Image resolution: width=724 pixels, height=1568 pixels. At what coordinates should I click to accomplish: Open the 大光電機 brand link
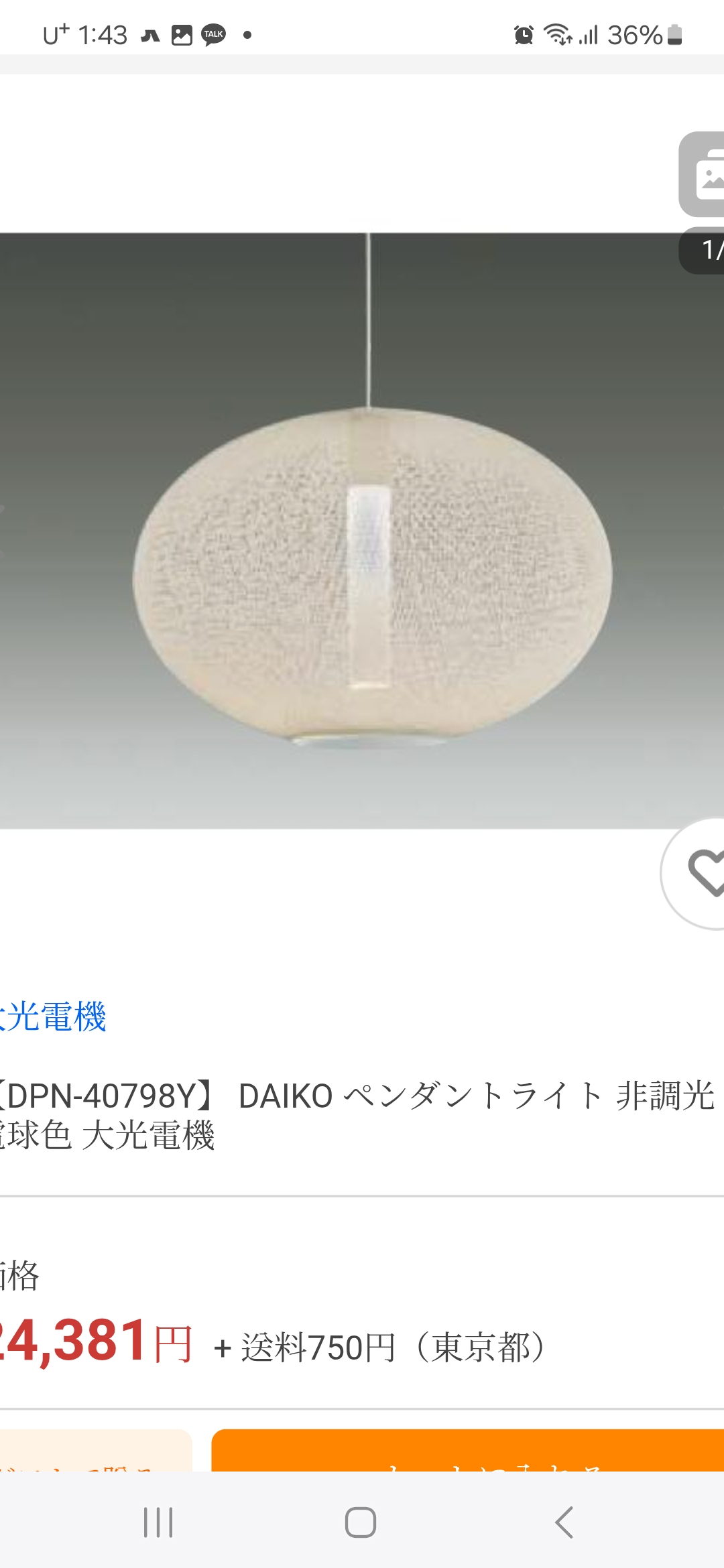click(54, 1017)
